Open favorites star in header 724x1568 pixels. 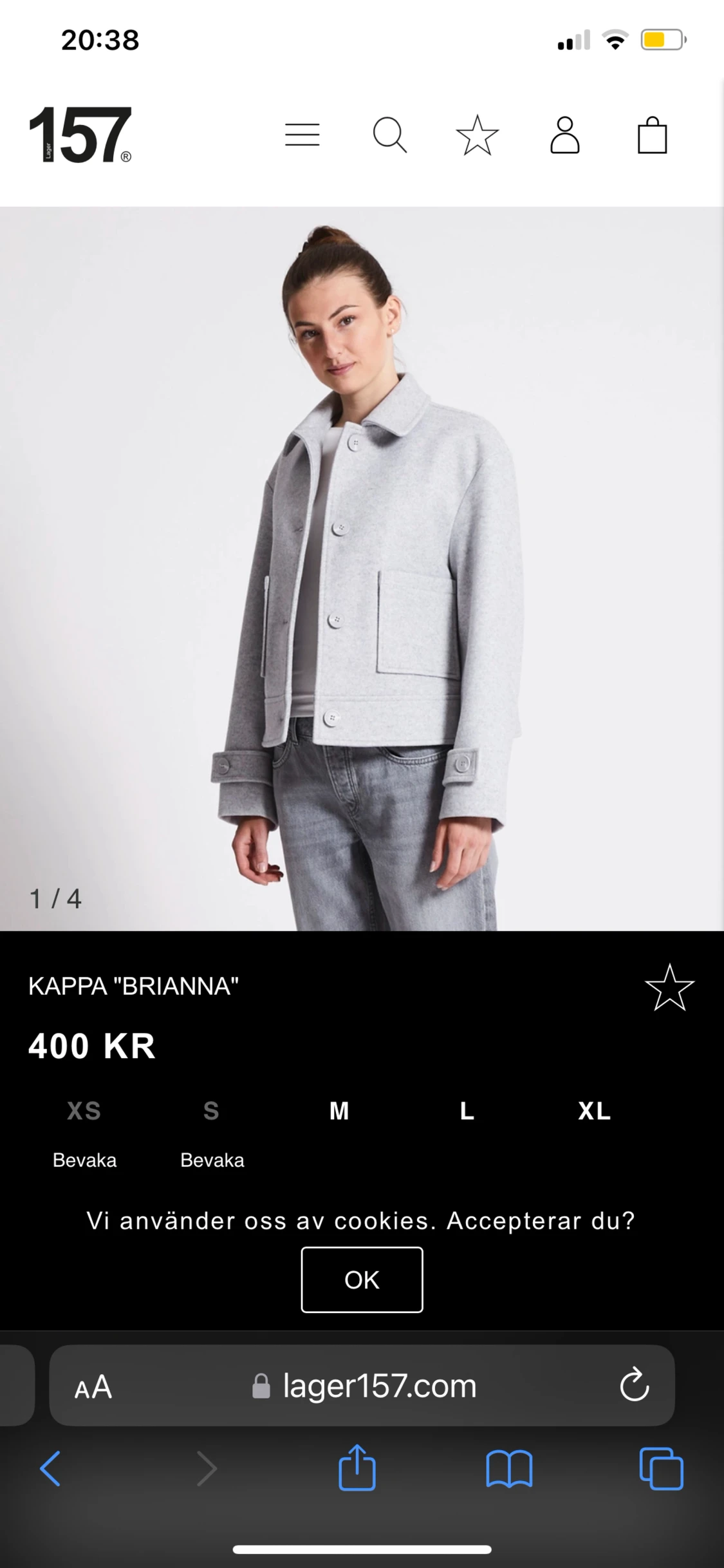pos(478,135)
